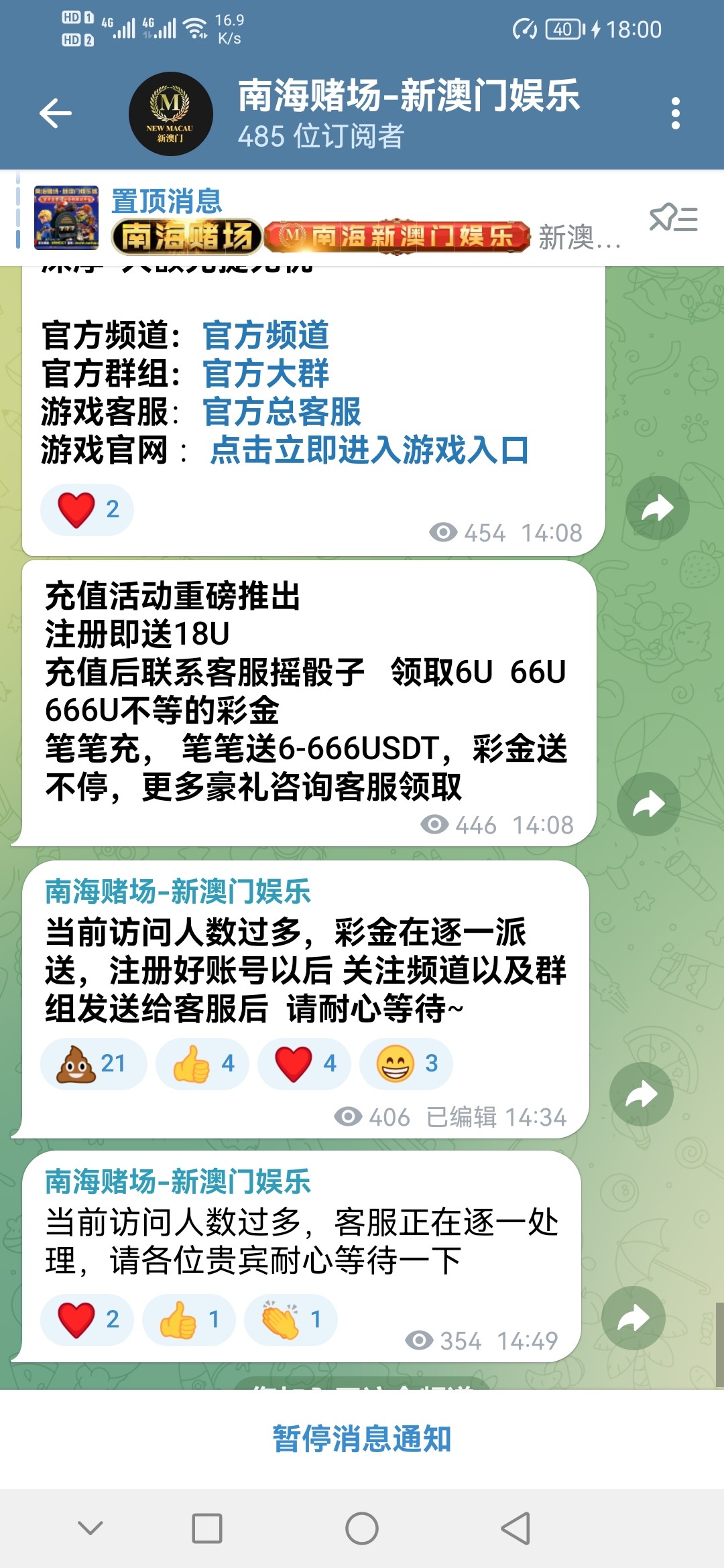Viewport: 724px width, 1568px height.
Task: Tap the grinning face reaction showing 3
Action: (x=406, y=1063)
